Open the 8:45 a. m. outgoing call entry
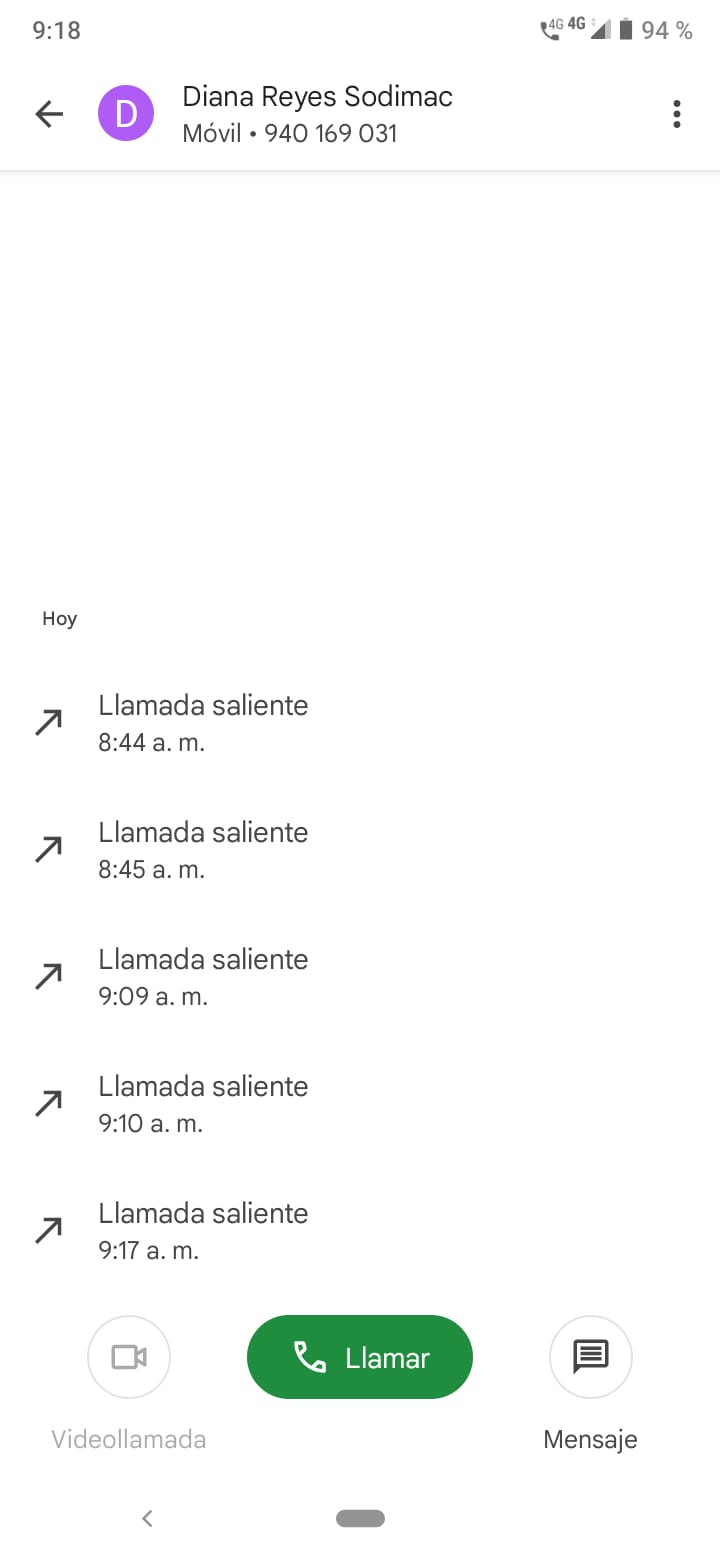This screenshot has width=720, height=1560. pyautogui.click(x=360, y=849)
